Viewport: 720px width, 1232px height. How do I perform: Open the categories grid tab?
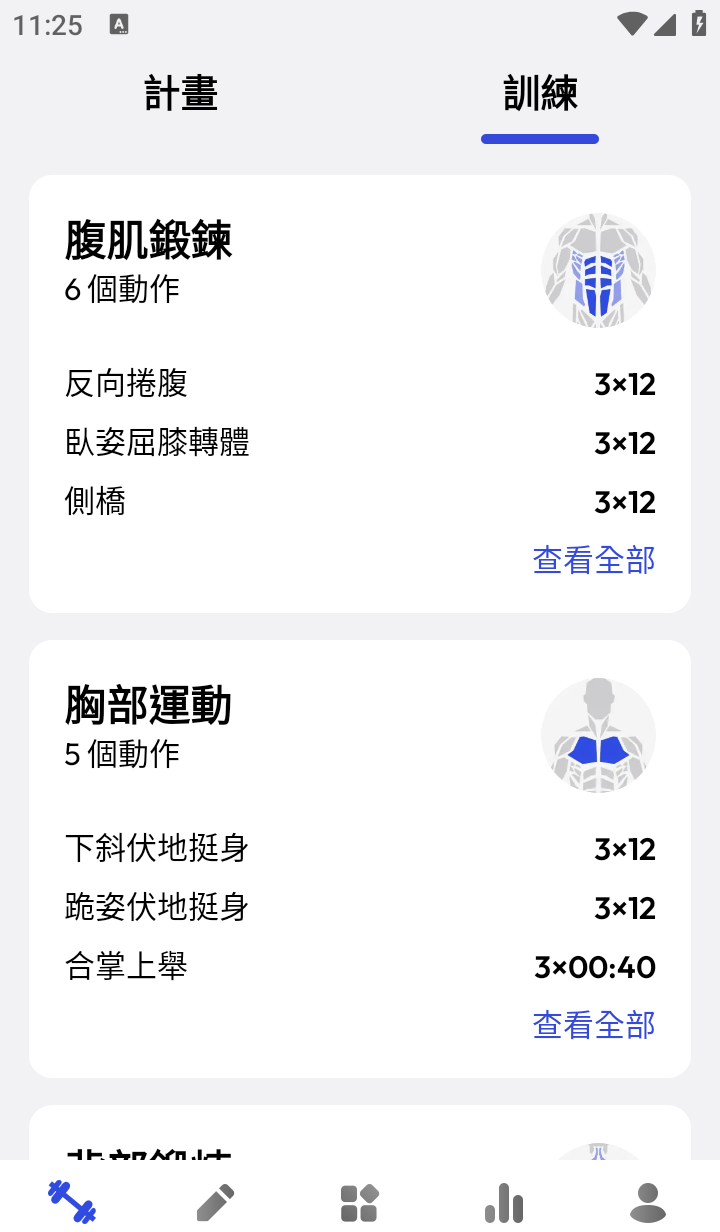[359, 1201]
